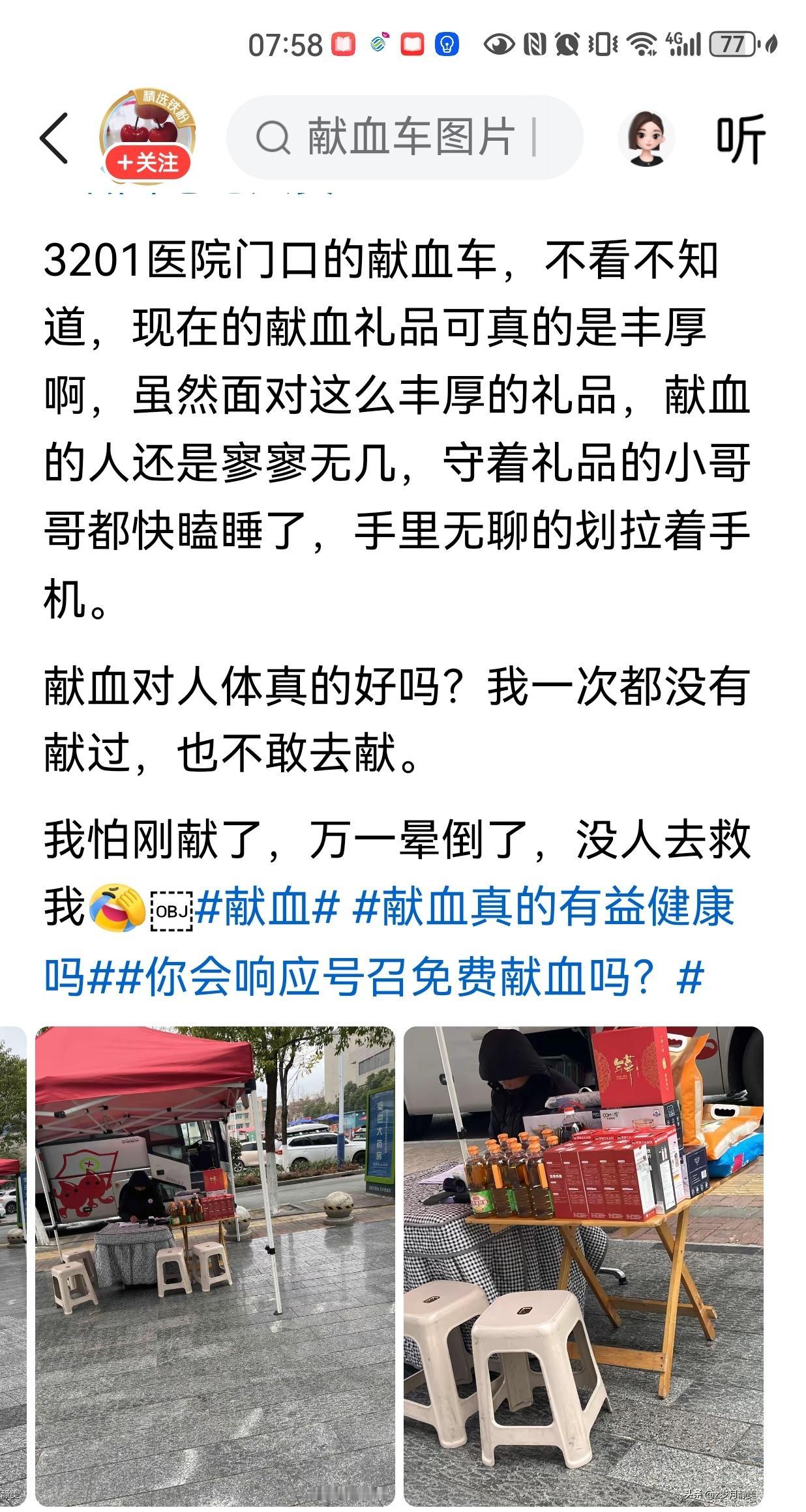Toggle eye-protection mode in status bar
The image size is (806, 1512).
click(499, 42)
